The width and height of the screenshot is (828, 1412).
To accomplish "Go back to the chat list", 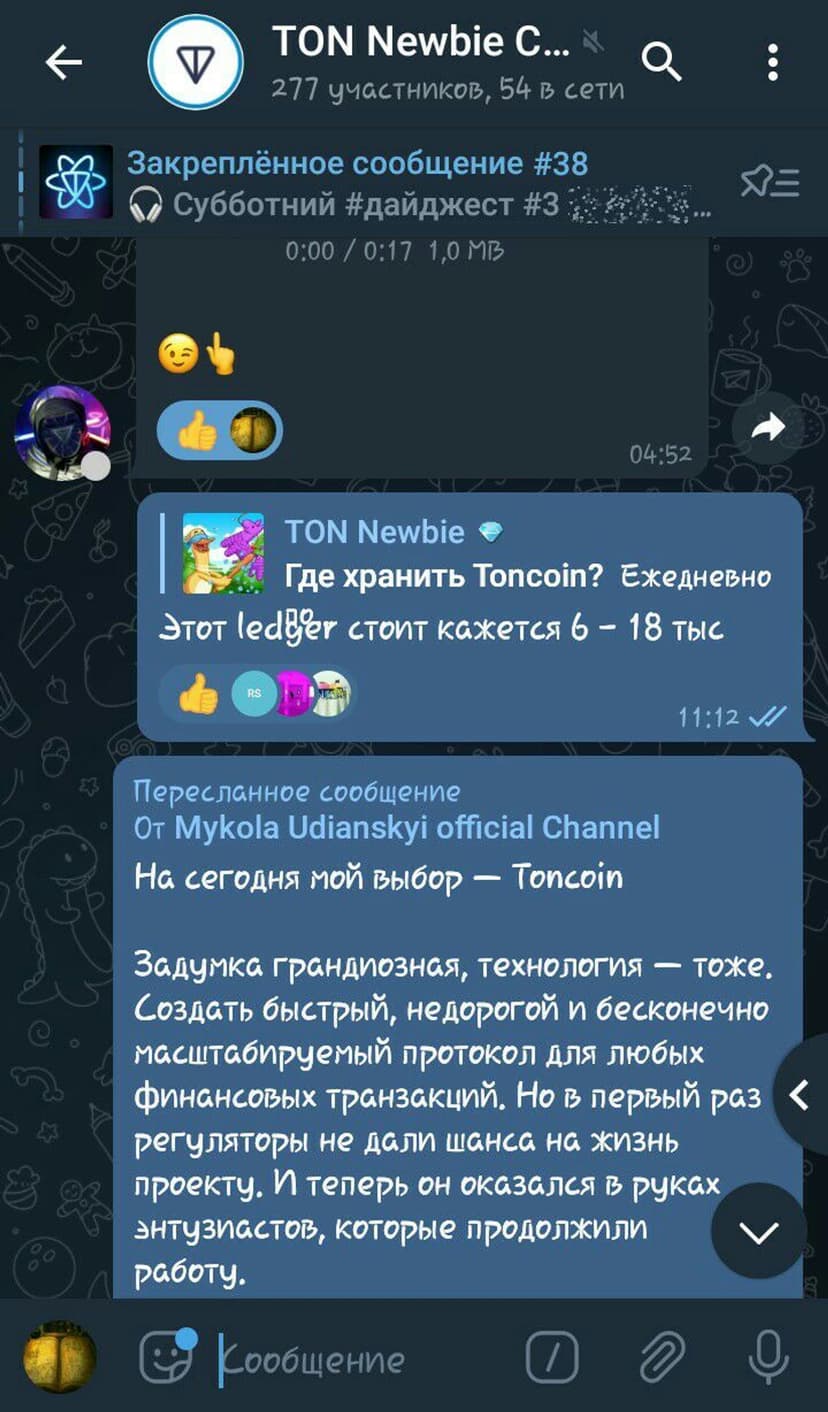I will tap(65, 64).
